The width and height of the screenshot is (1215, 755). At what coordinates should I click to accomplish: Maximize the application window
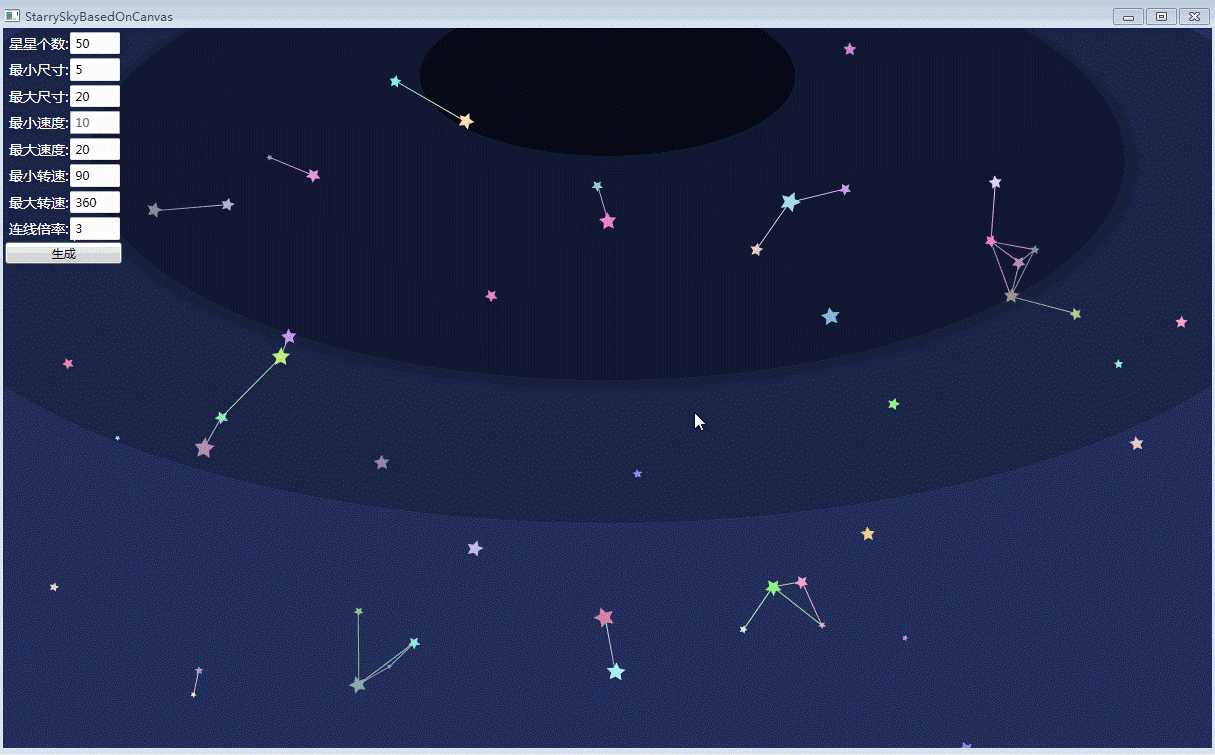pos(1161,16)
